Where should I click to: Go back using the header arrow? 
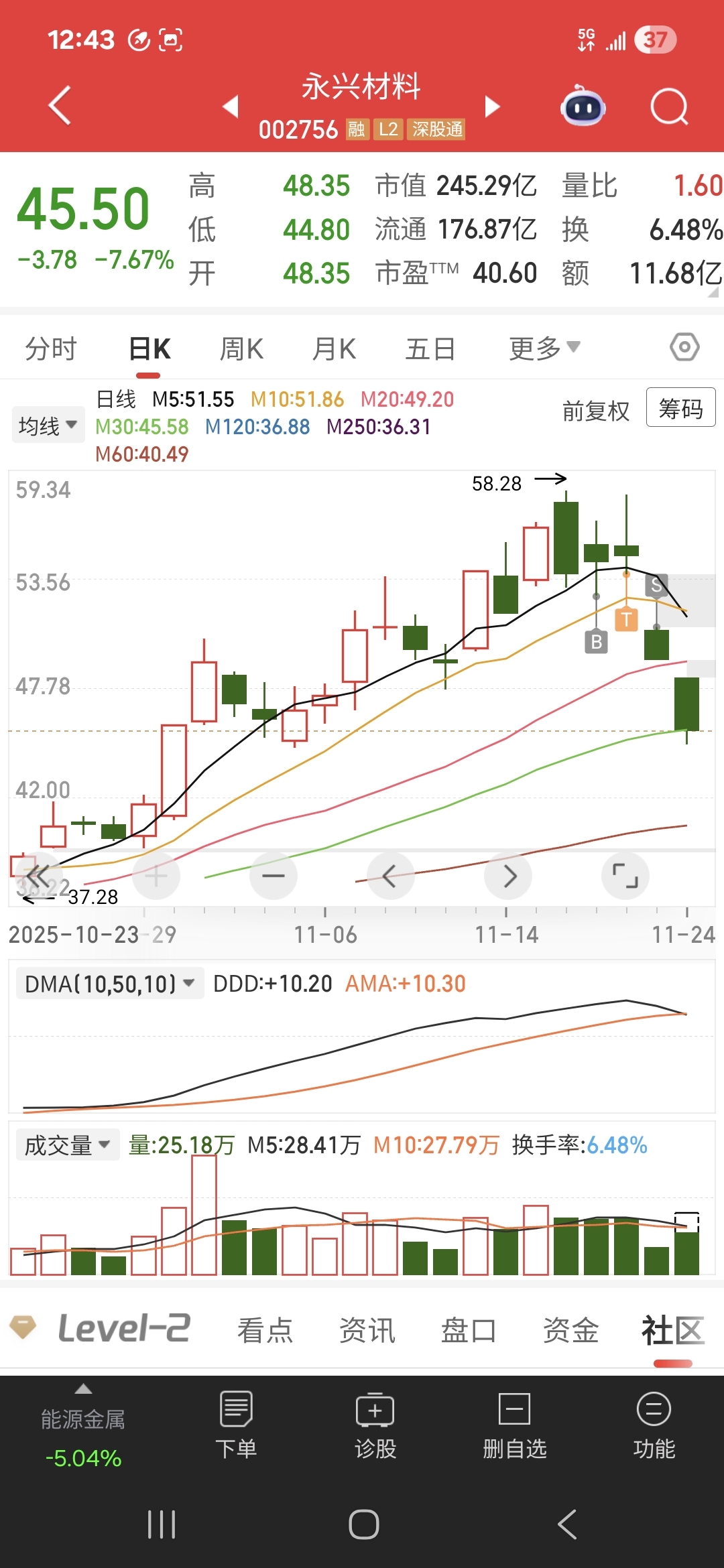pos(60,105)
